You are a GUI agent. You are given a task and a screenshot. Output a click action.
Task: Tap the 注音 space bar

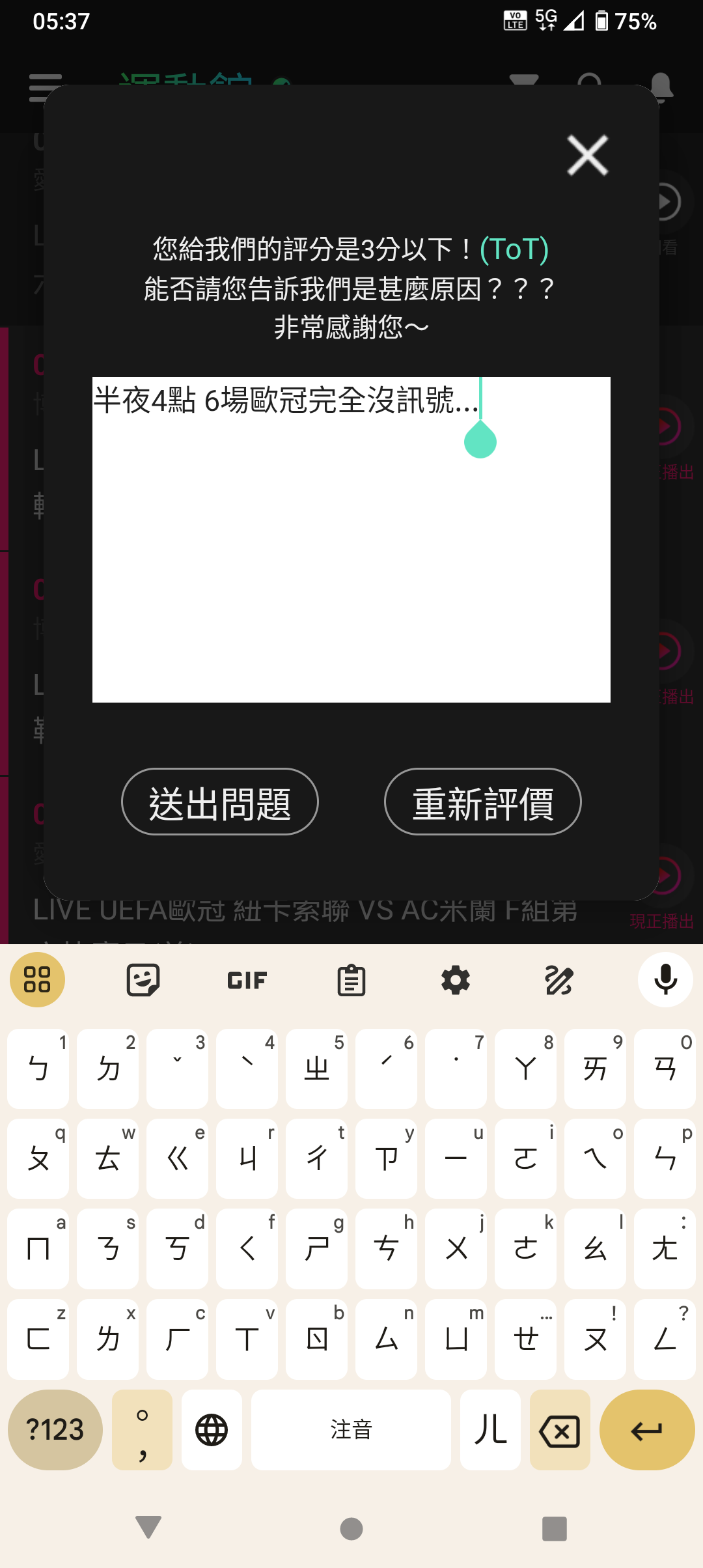point(351,1430)
